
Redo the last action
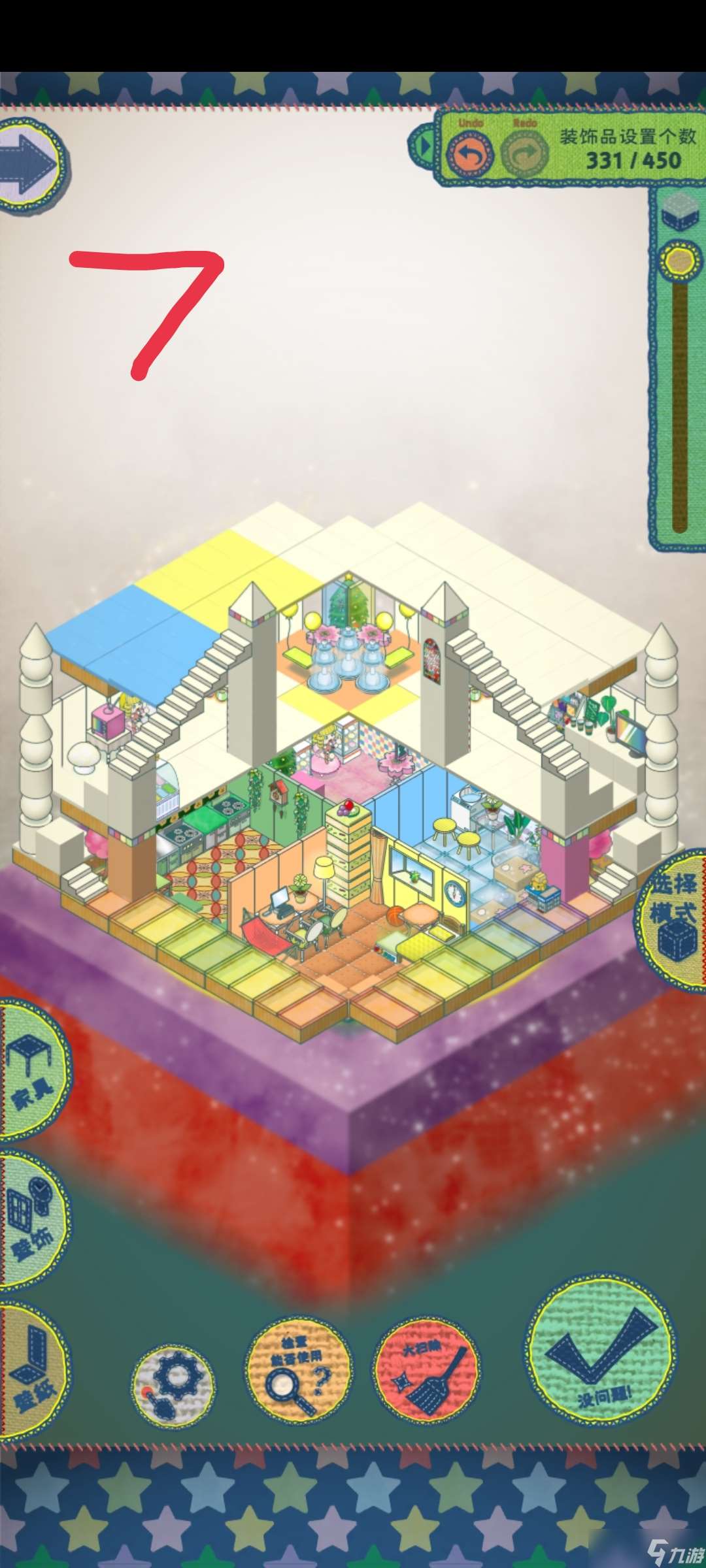[524, 154]
